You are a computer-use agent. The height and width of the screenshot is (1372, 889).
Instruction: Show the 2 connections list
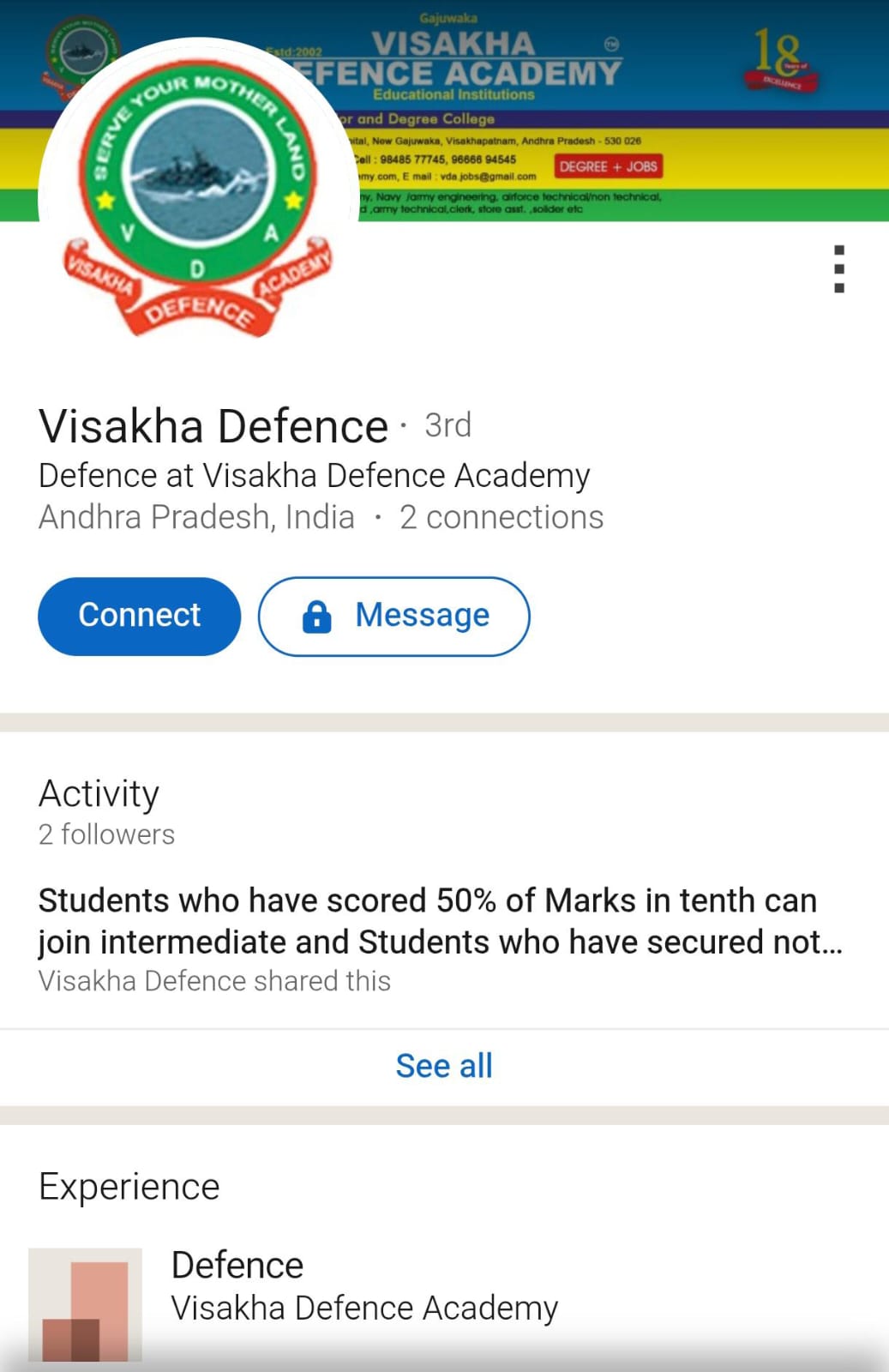[502, 518]
